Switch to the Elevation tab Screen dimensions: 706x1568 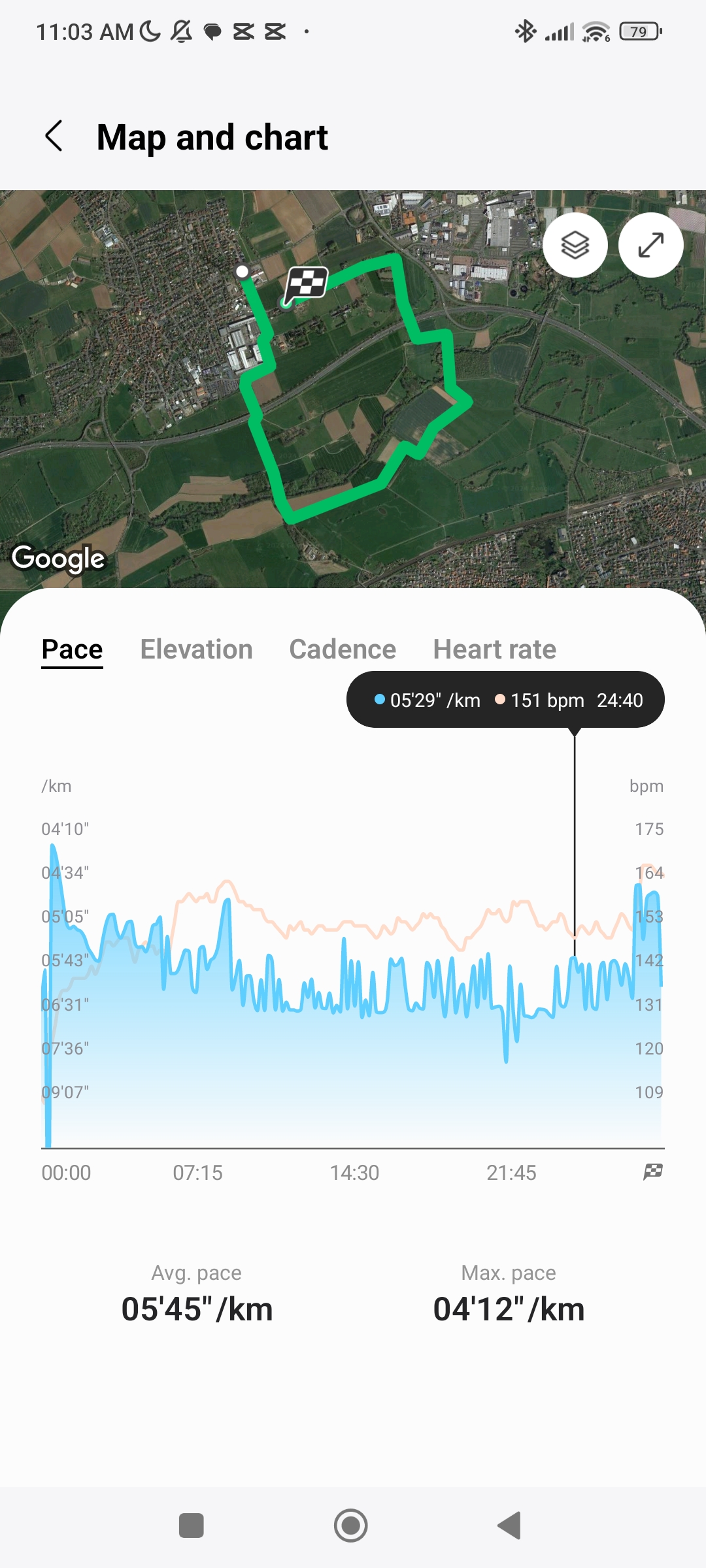tap(196, 649)
